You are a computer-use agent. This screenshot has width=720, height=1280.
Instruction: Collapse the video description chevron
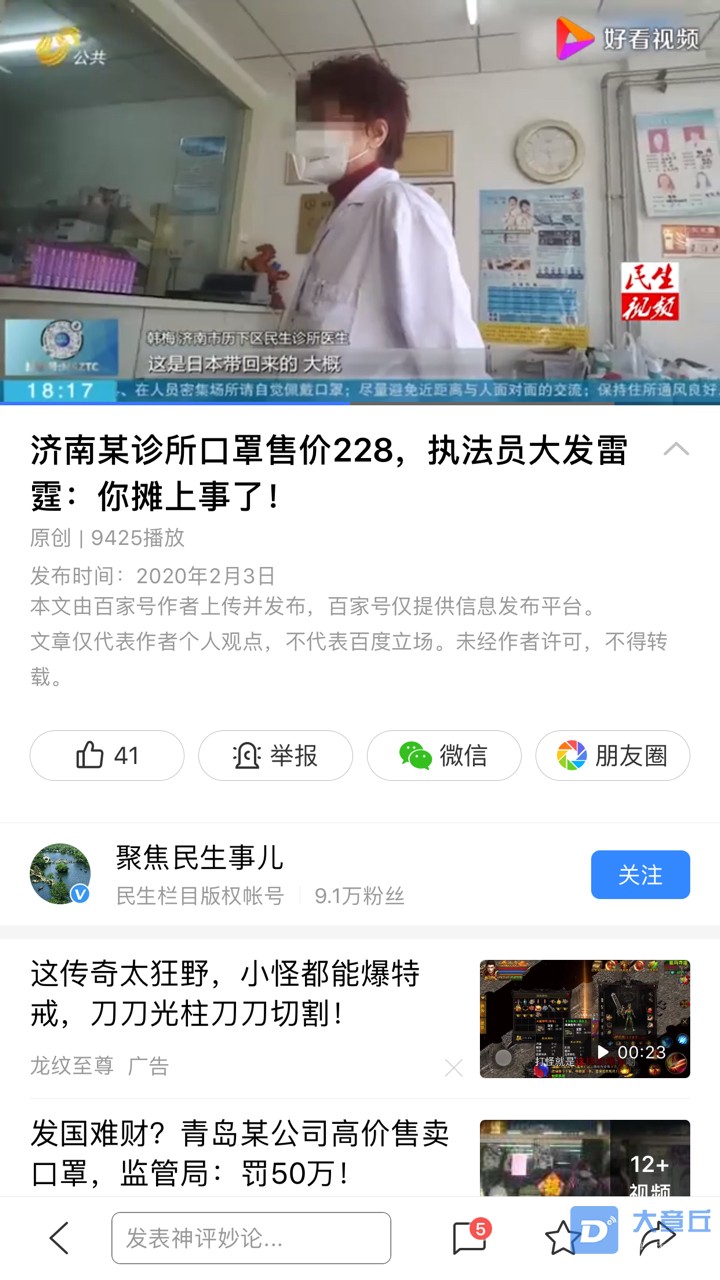coord(676,449)
